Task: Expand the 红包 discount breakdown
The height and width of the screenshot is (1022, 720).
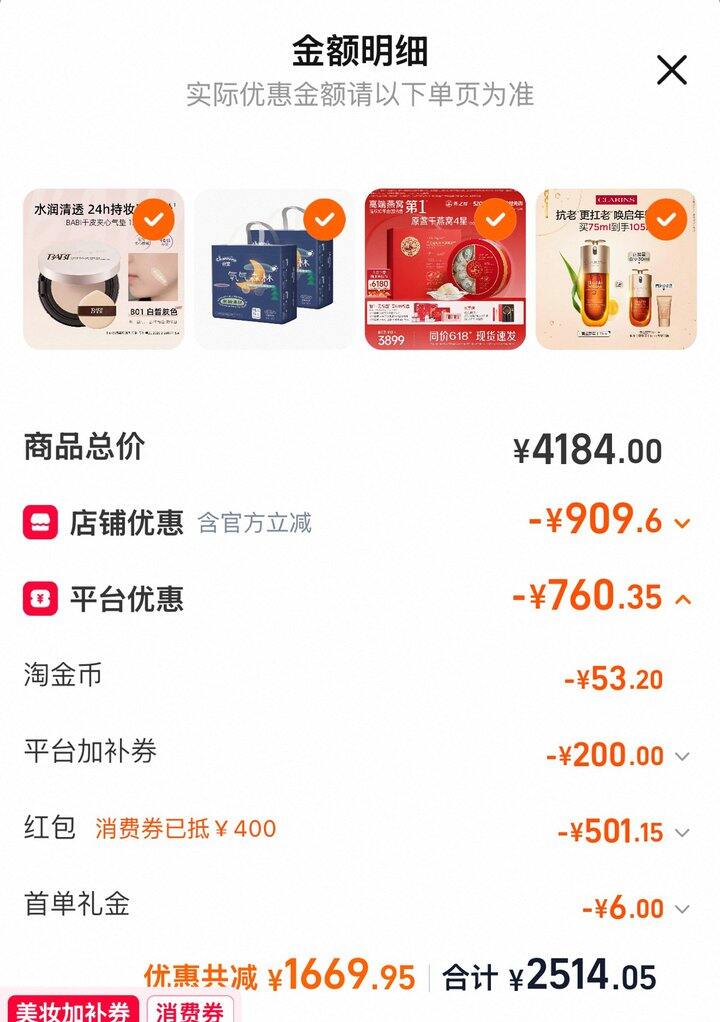Action: point(682,833)
